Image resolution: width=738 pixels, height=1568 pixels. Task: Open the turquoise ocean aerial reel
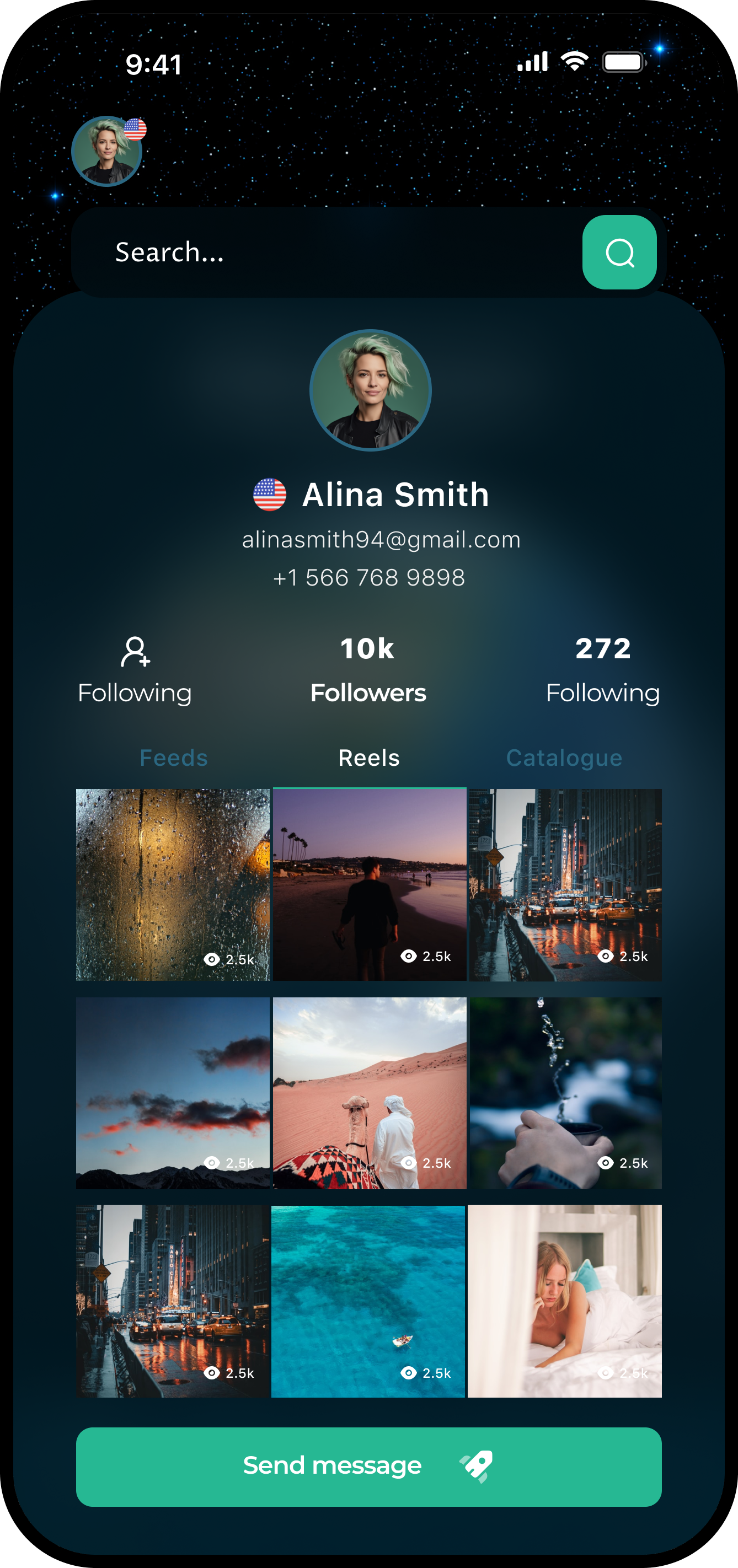(368, 1301)
